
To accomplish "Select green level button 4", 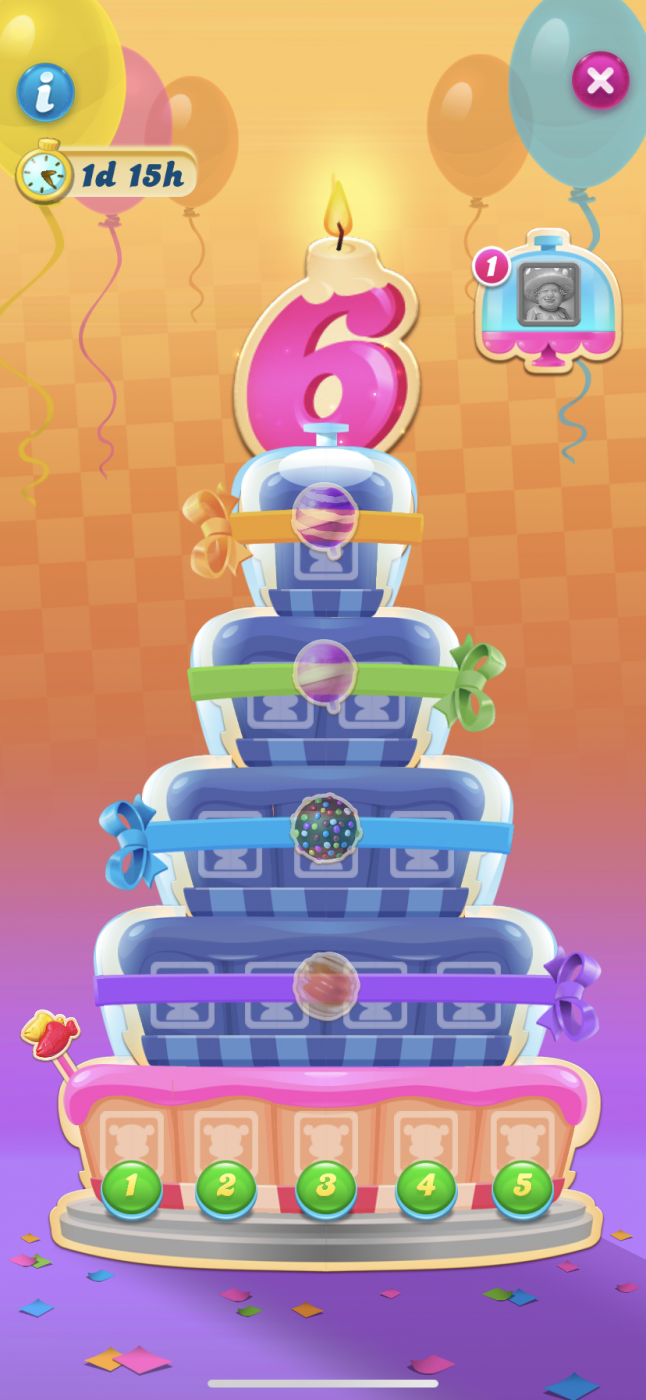I will pyautogui.click(x=426, y=1187).
